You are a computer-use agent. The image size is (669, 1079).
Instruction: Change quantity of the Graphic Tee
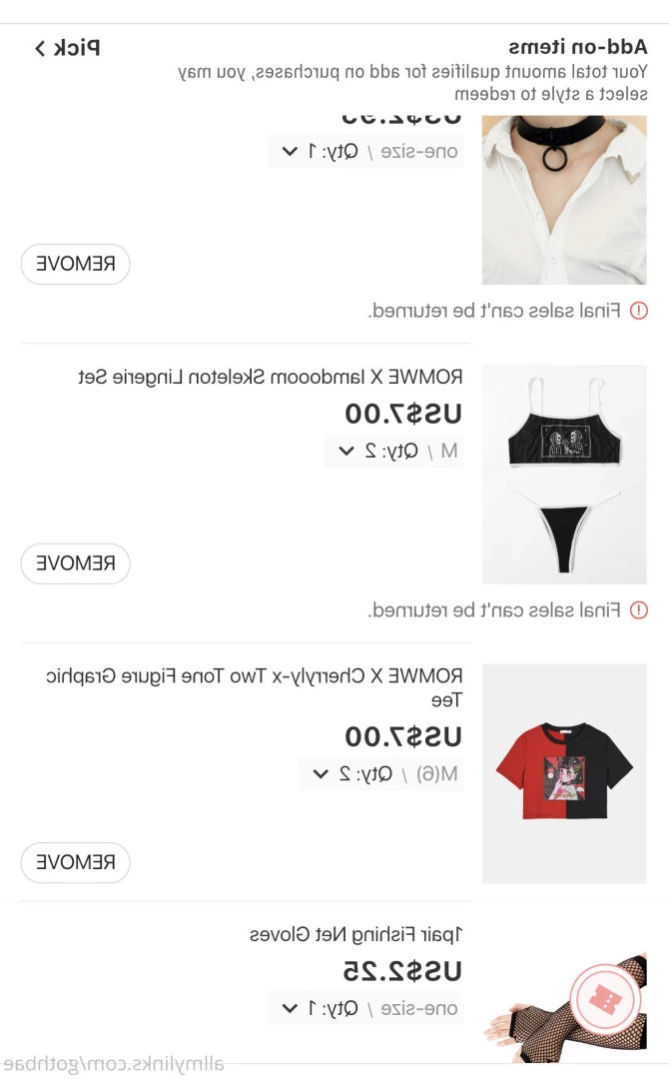381,773
